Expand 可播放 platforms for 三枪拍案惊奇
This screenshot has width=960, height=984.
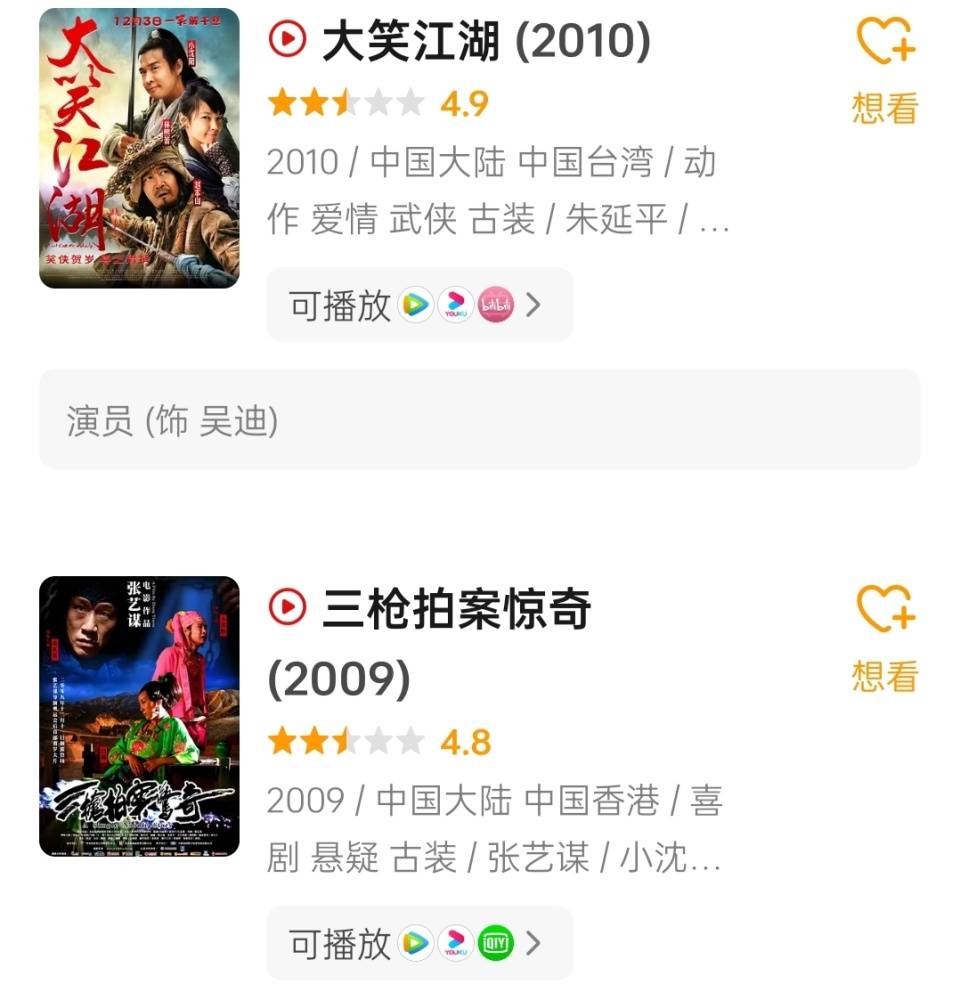(419, 943)
